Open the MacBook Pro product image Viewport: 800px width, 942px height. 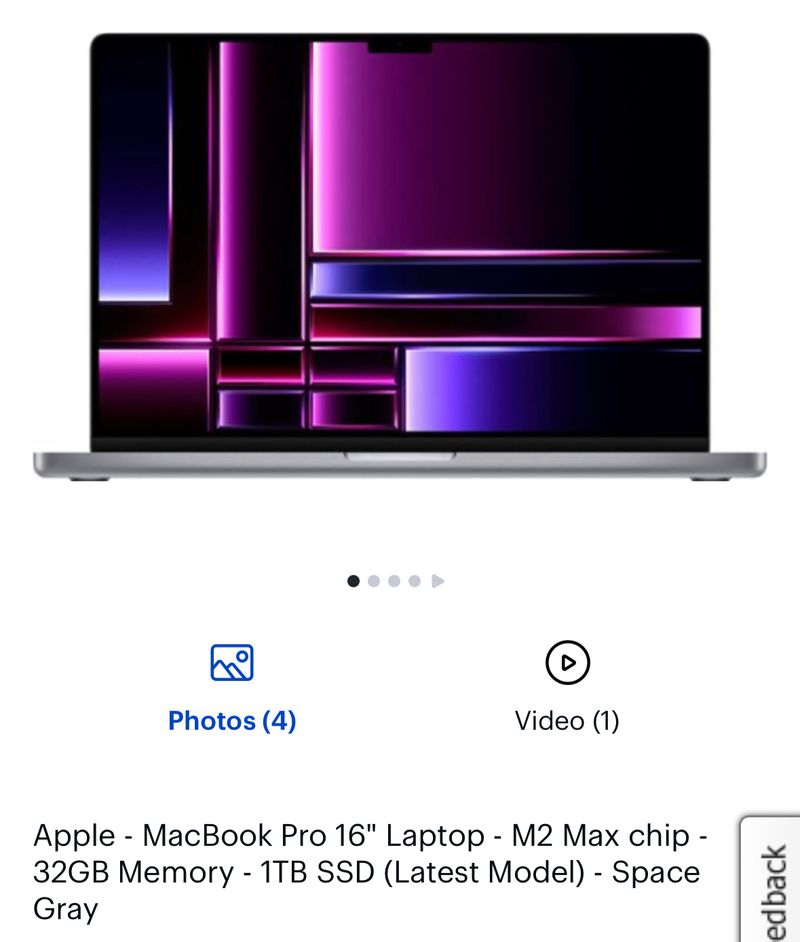click(x=400, y=255)
